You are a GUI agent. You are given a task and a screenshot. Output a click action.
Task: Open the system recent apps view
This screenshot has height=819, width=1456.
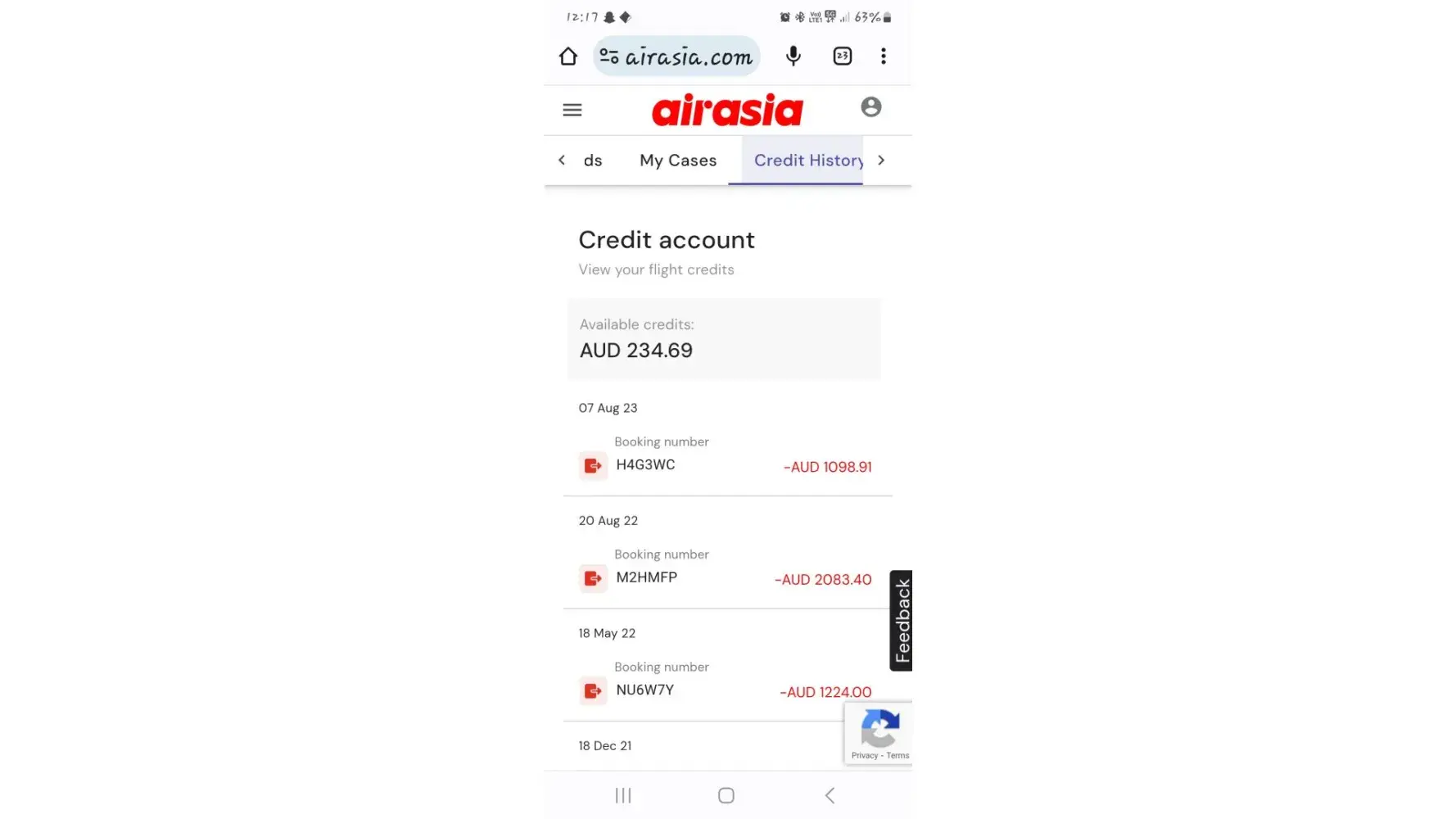[x=623, y=795]
